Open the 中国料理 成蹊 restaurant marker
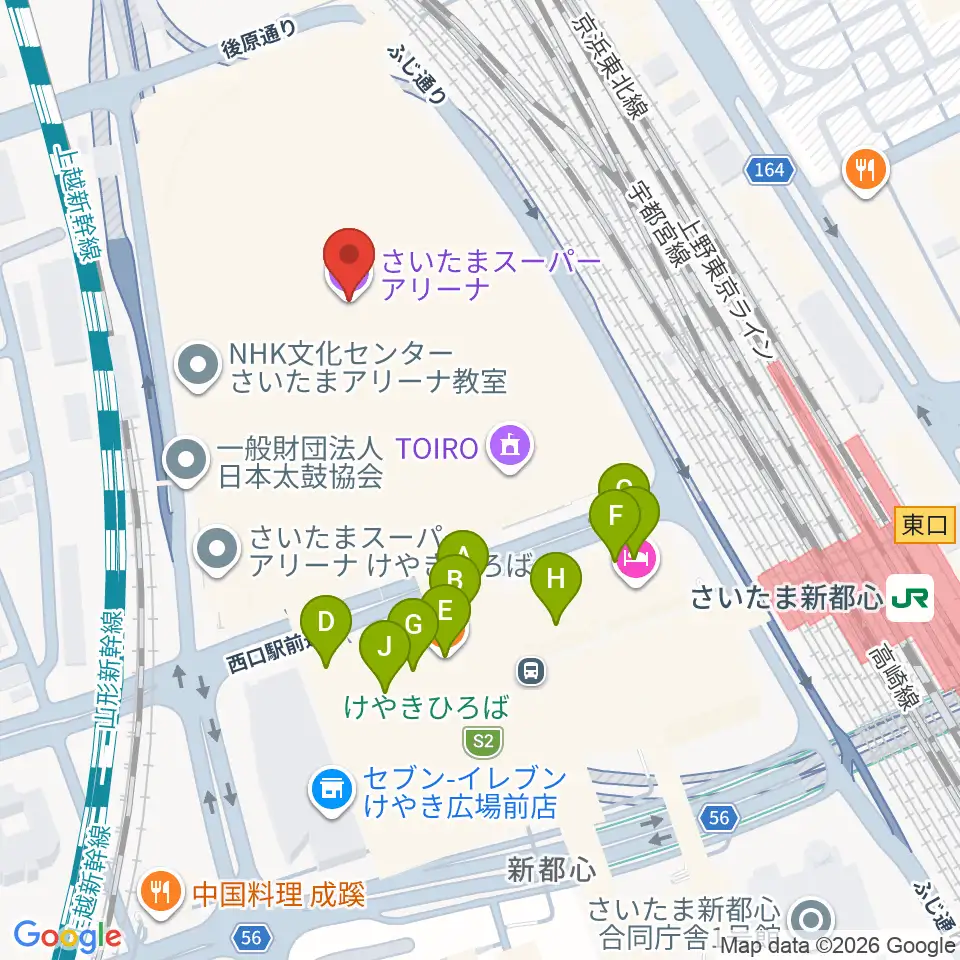 click(160, 894)
